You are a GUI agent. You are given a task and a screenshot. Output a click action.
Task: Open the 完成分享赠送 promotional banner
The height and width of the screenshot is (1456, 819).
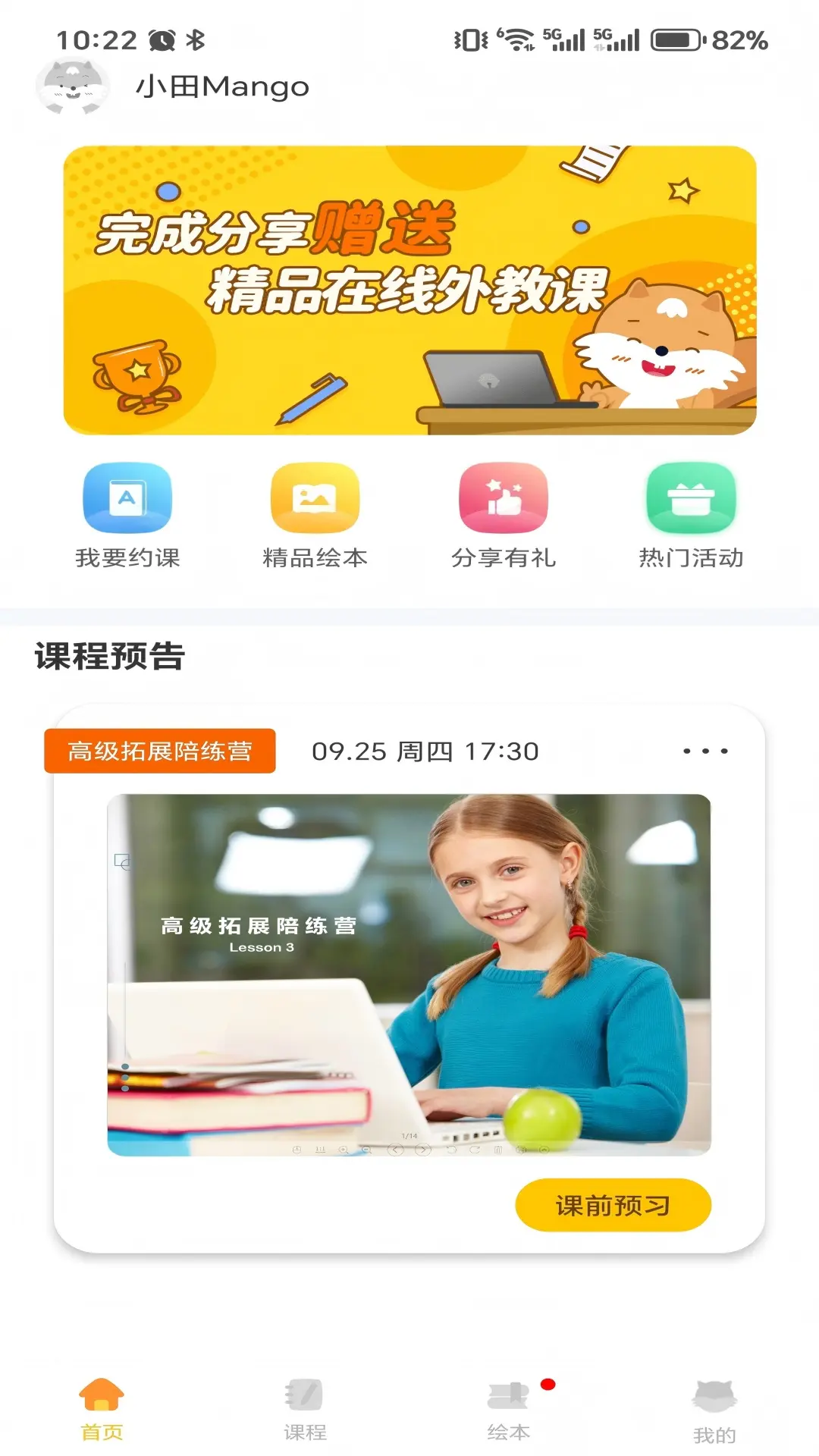click(409, 290)
